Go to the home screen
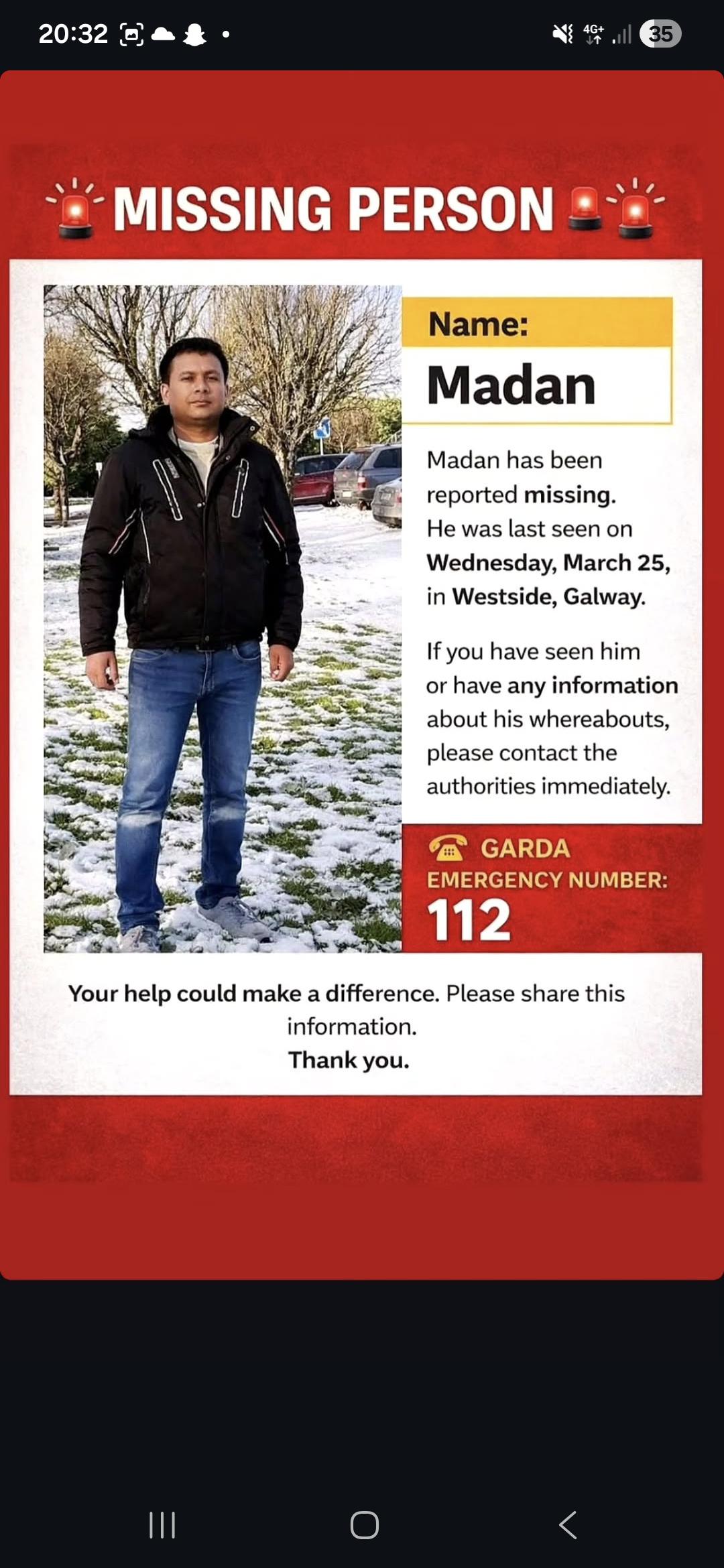The width and height of the screenshot is (724, 1568). click(364, 1525)
